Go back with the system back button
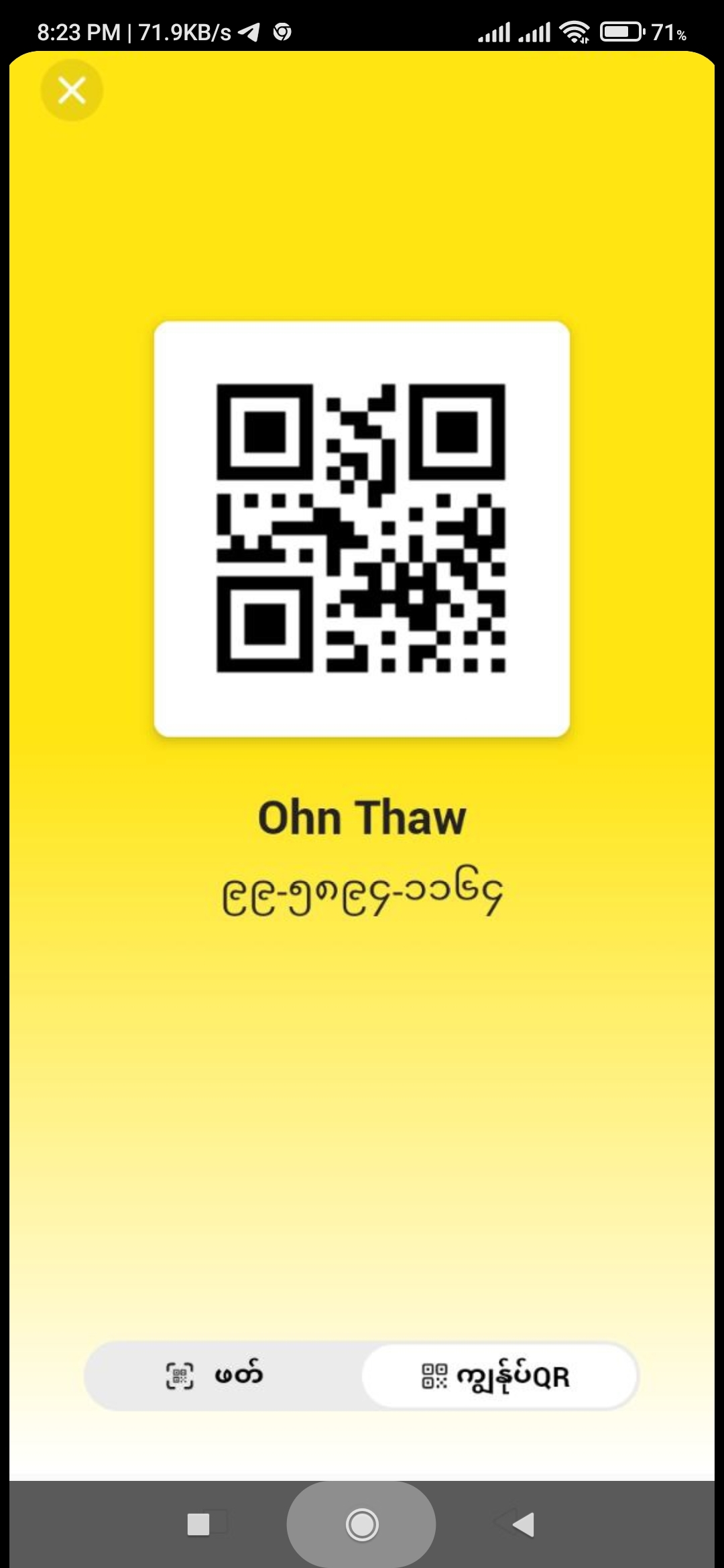 tap(522, 1524)
